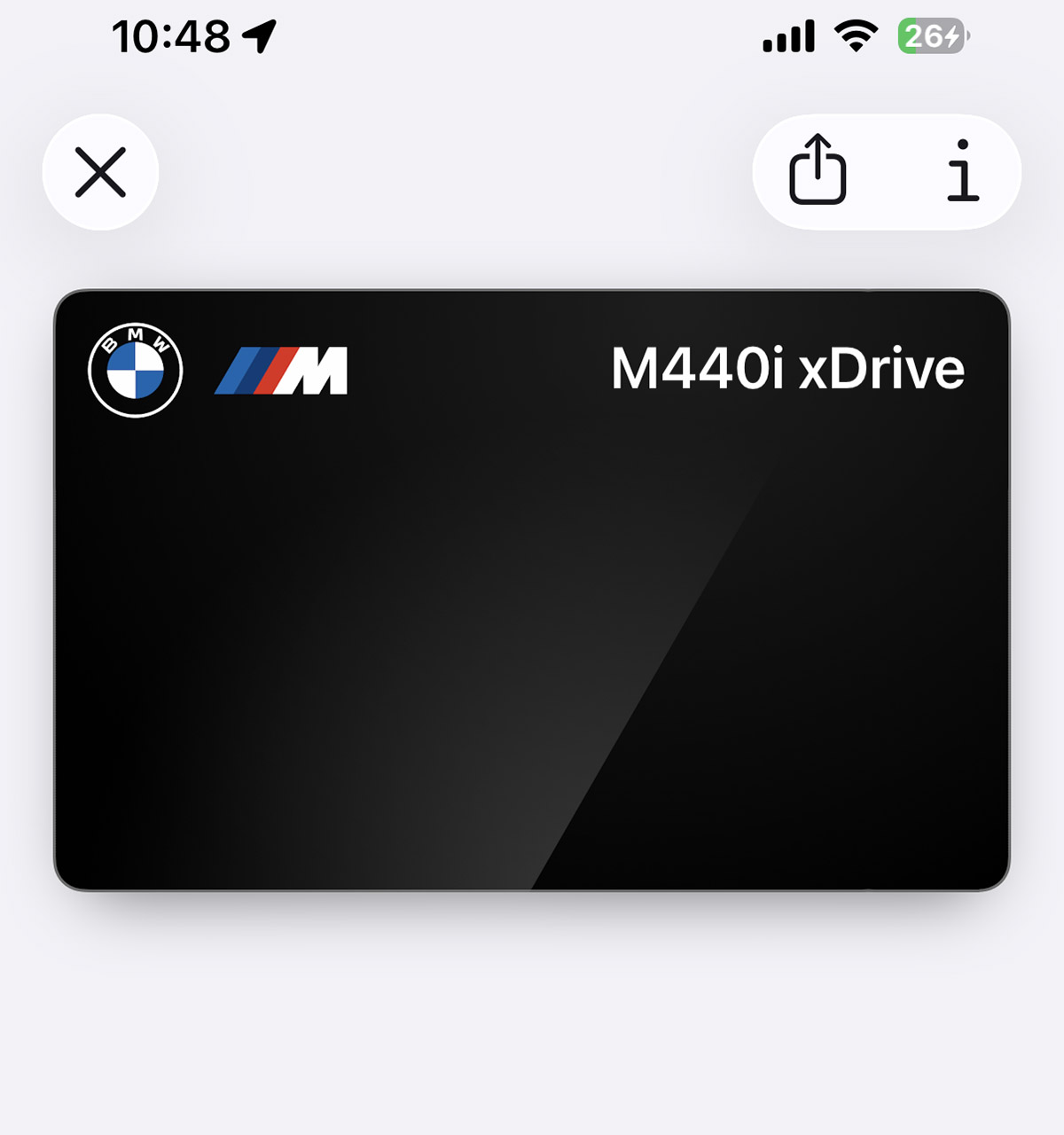Open the car key info details

(962, 170)
